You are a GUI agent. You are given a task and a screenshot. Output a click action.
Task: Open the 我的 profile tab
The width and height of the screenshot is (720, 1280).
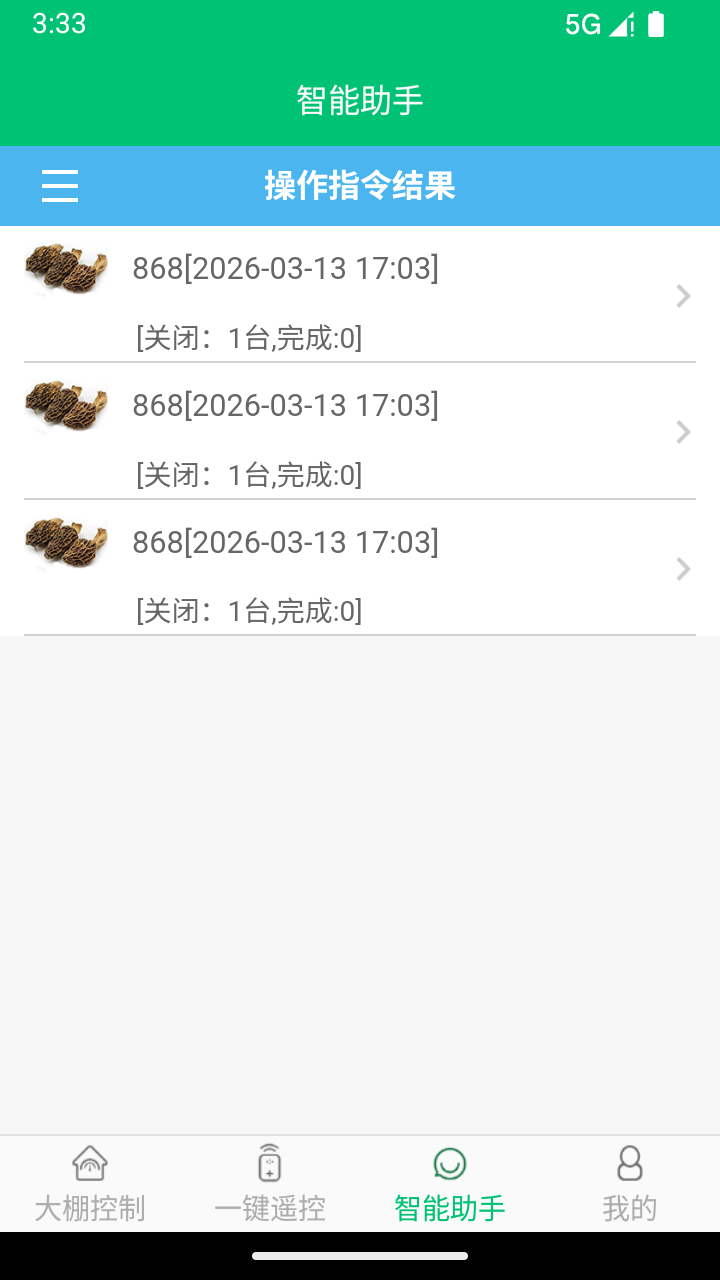pyautogui.click(x=629, y=1184)
